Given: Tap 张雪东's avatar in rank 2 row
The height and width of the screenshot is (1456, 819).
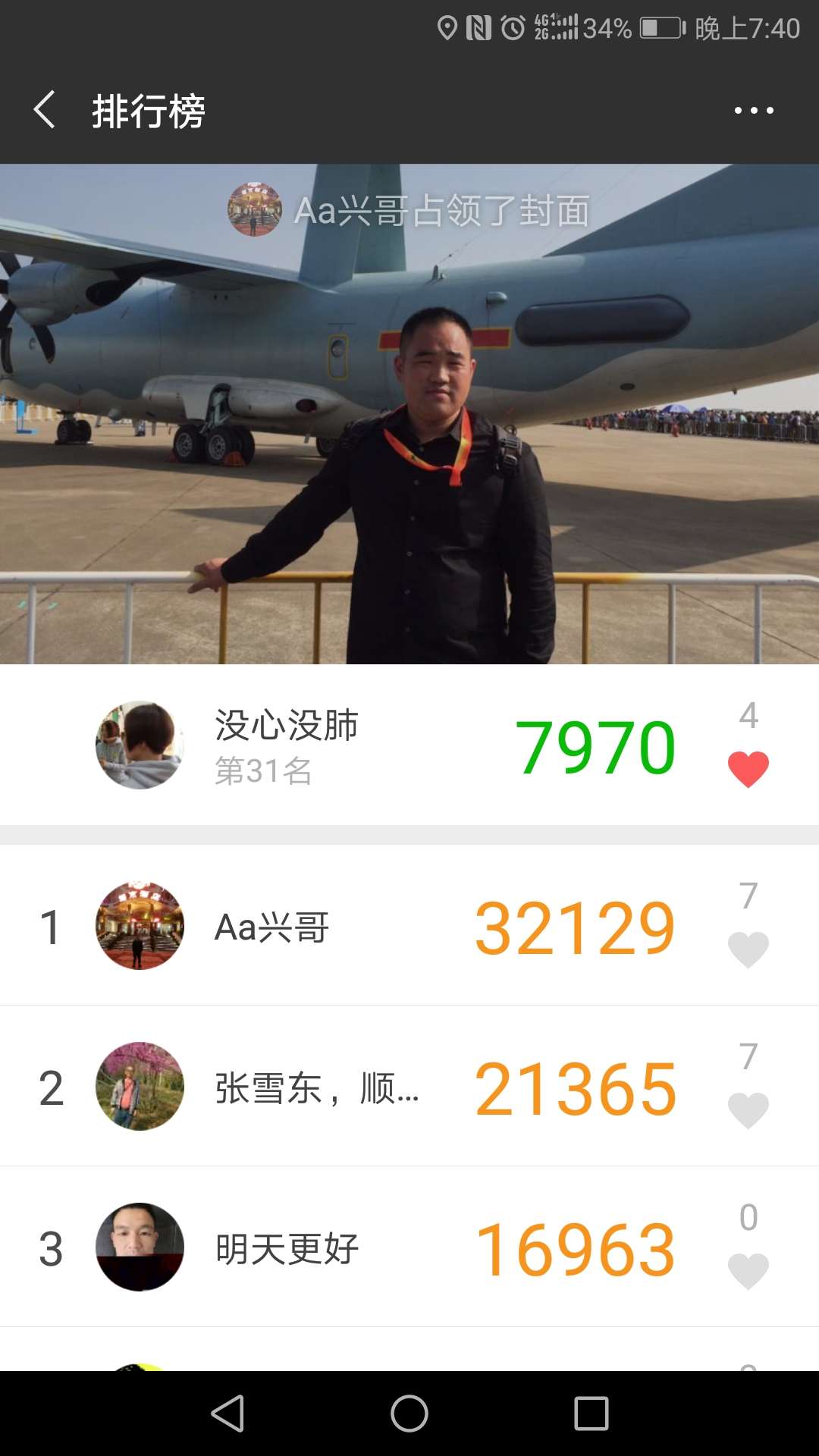Looking at the screenshot, I should 140,1086.
